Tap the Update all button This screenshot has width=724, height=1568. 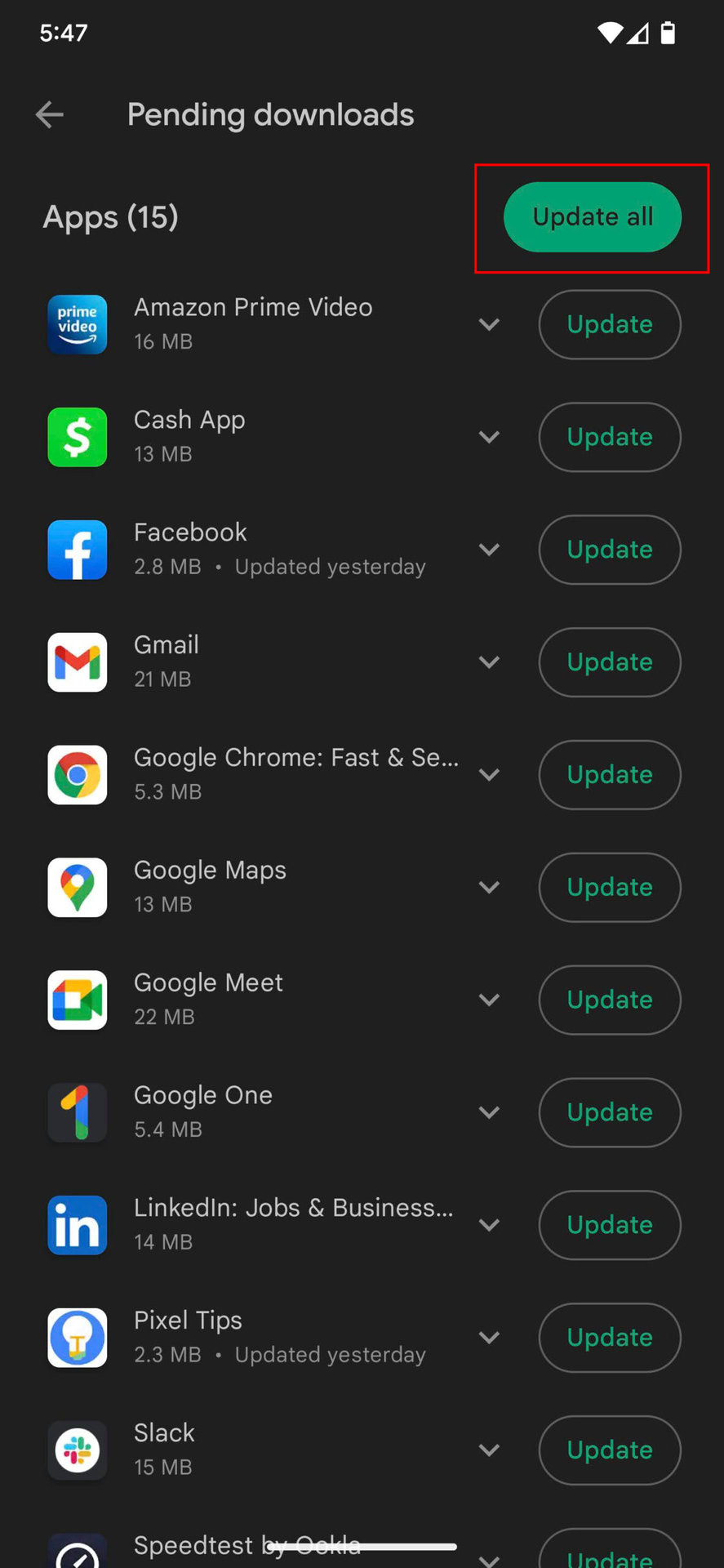coord(592,217)
